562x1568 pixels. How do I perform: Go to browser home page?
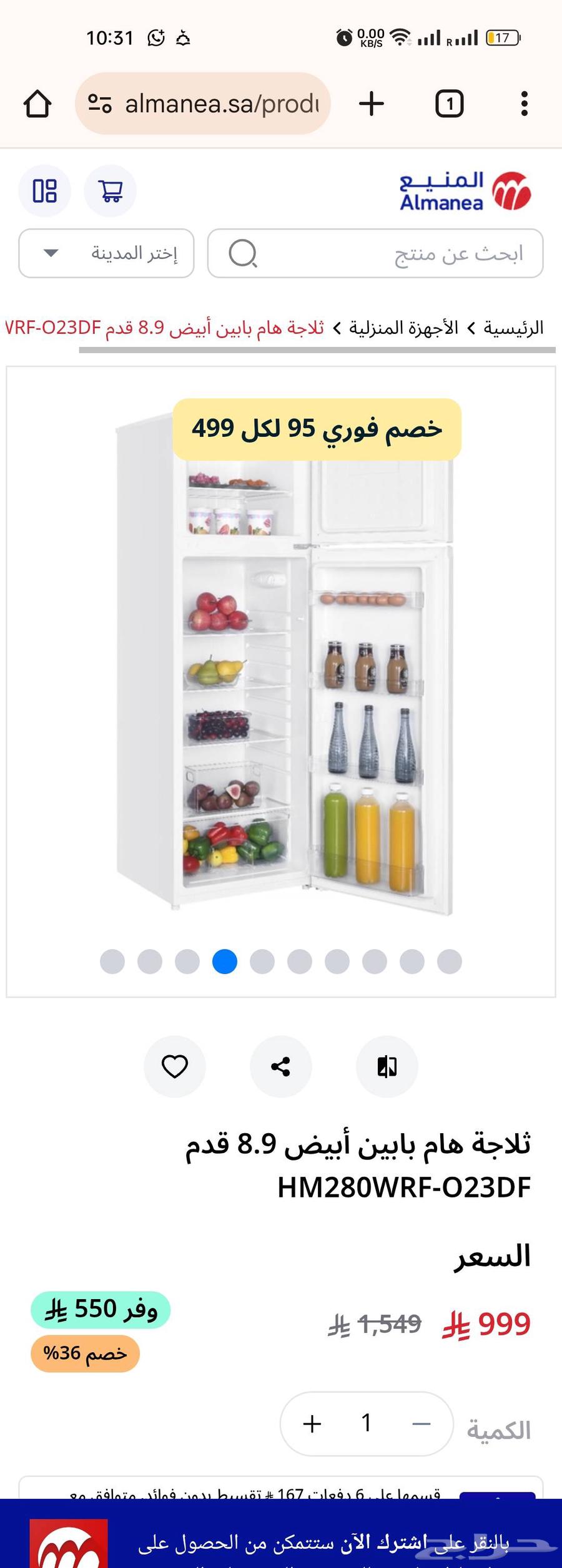click(37, 104)
